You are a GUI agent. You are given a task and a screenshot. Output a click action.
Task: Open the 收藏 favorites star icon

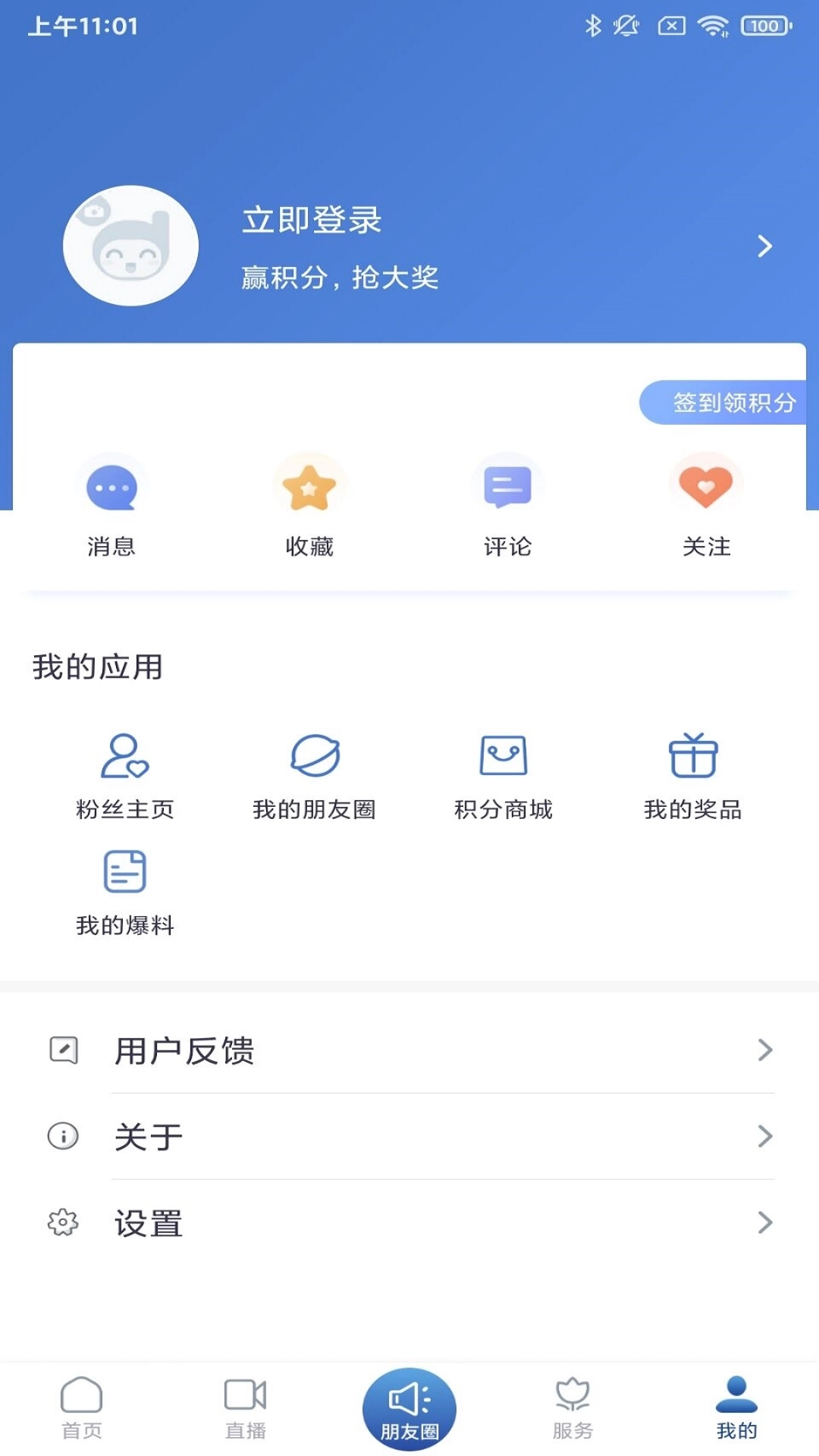click(x=309, y=484)
